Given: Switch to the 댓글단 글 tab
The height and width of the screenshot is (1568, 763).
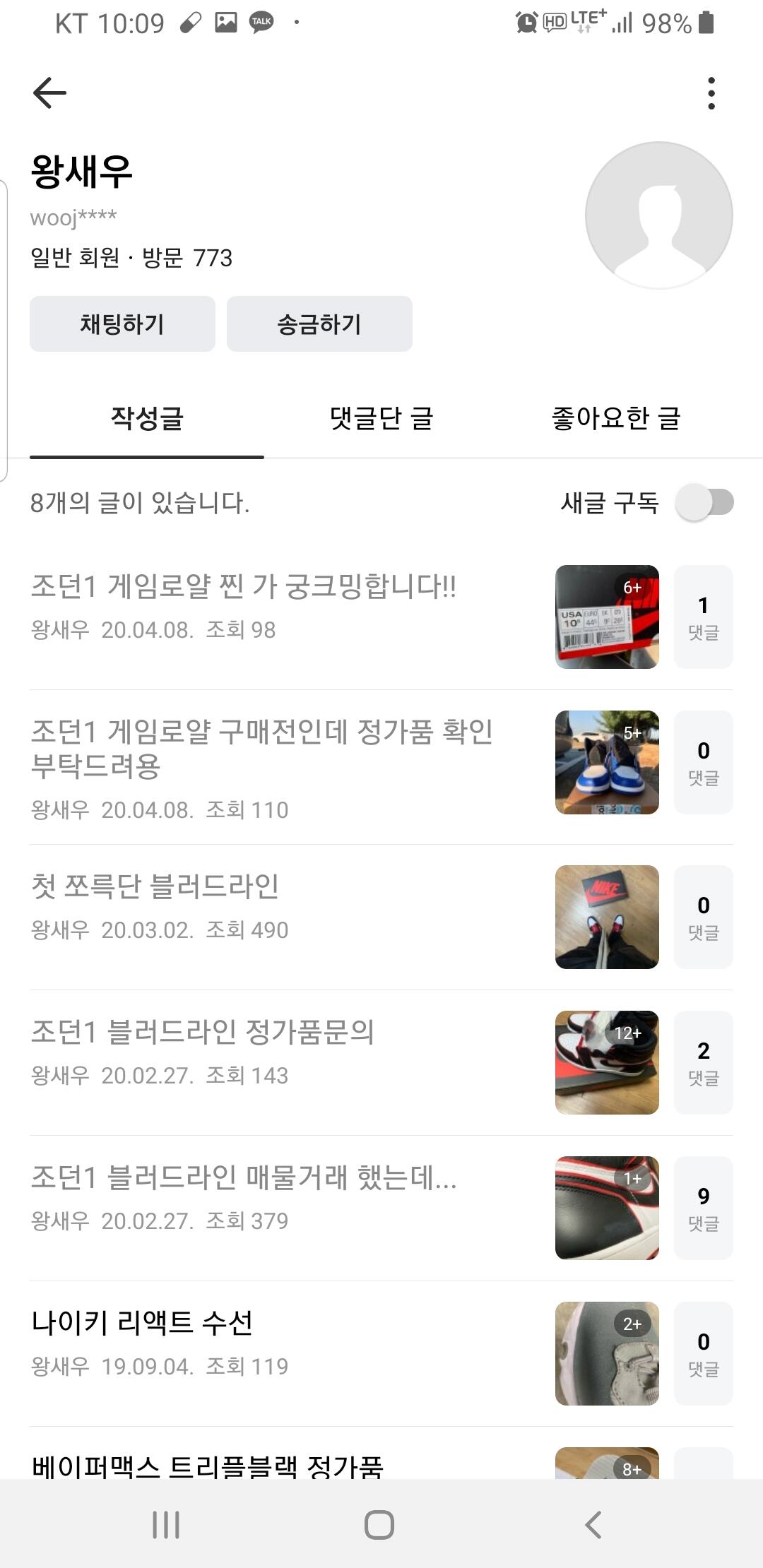Looking at the screenshot, I should click(x=381, y=418).
